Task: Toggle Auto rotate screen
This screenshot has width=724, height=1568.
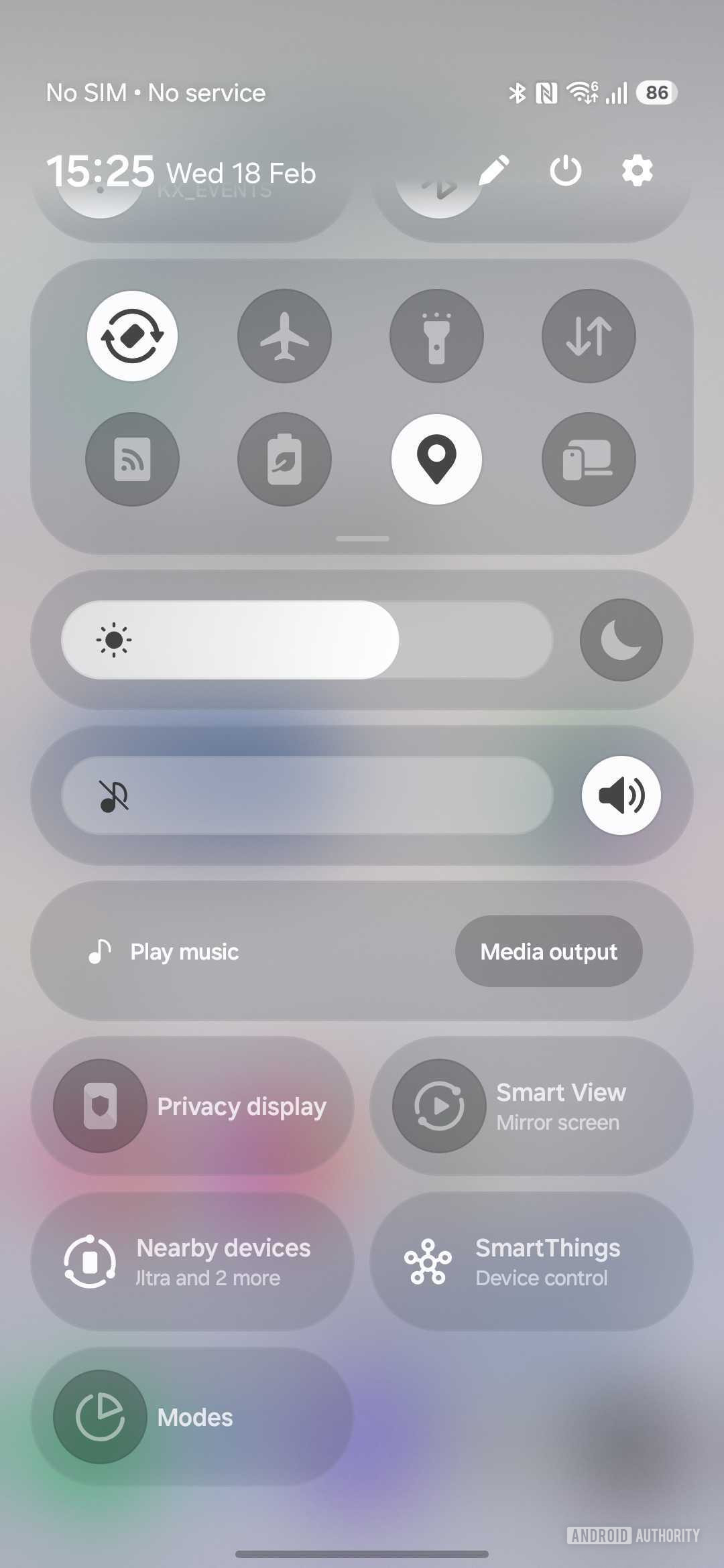Action: point(132,336)
